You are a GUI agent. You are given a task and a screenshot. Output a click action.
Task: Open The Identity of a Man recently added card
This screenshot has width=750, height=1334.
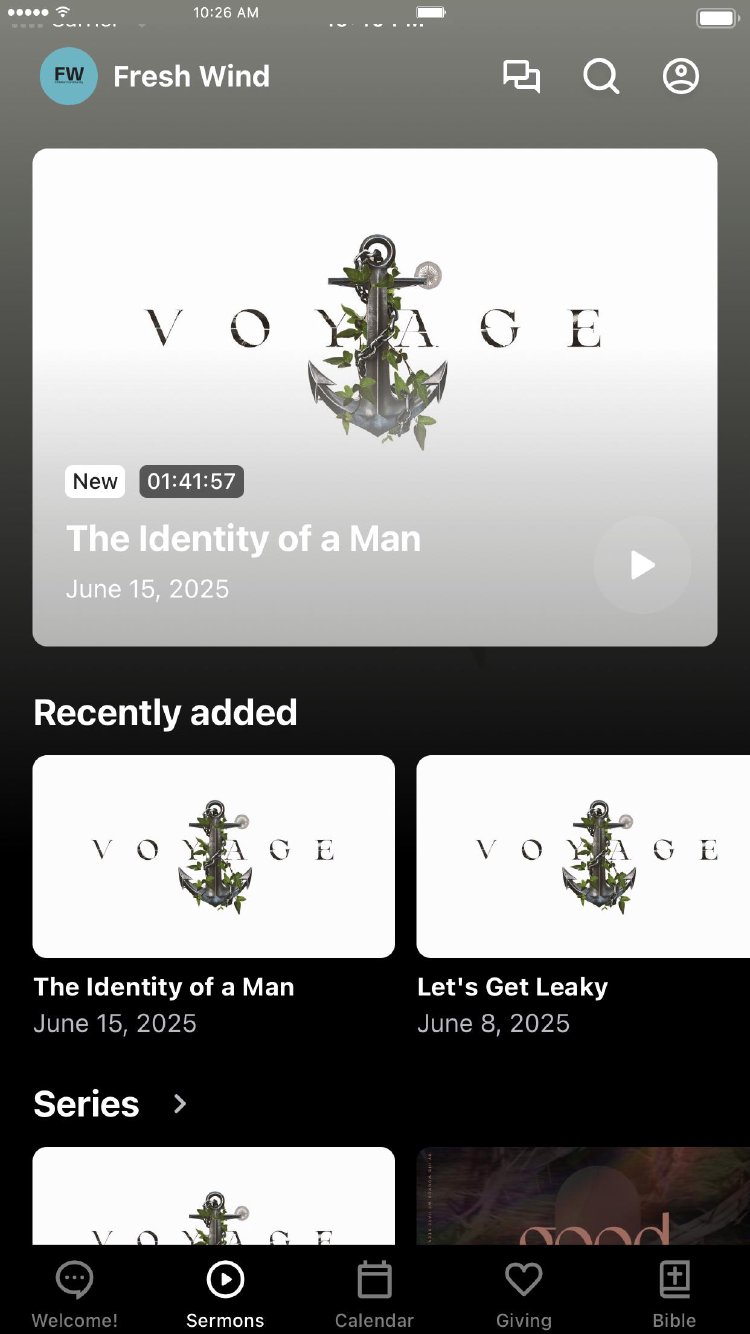coord(213,856)
